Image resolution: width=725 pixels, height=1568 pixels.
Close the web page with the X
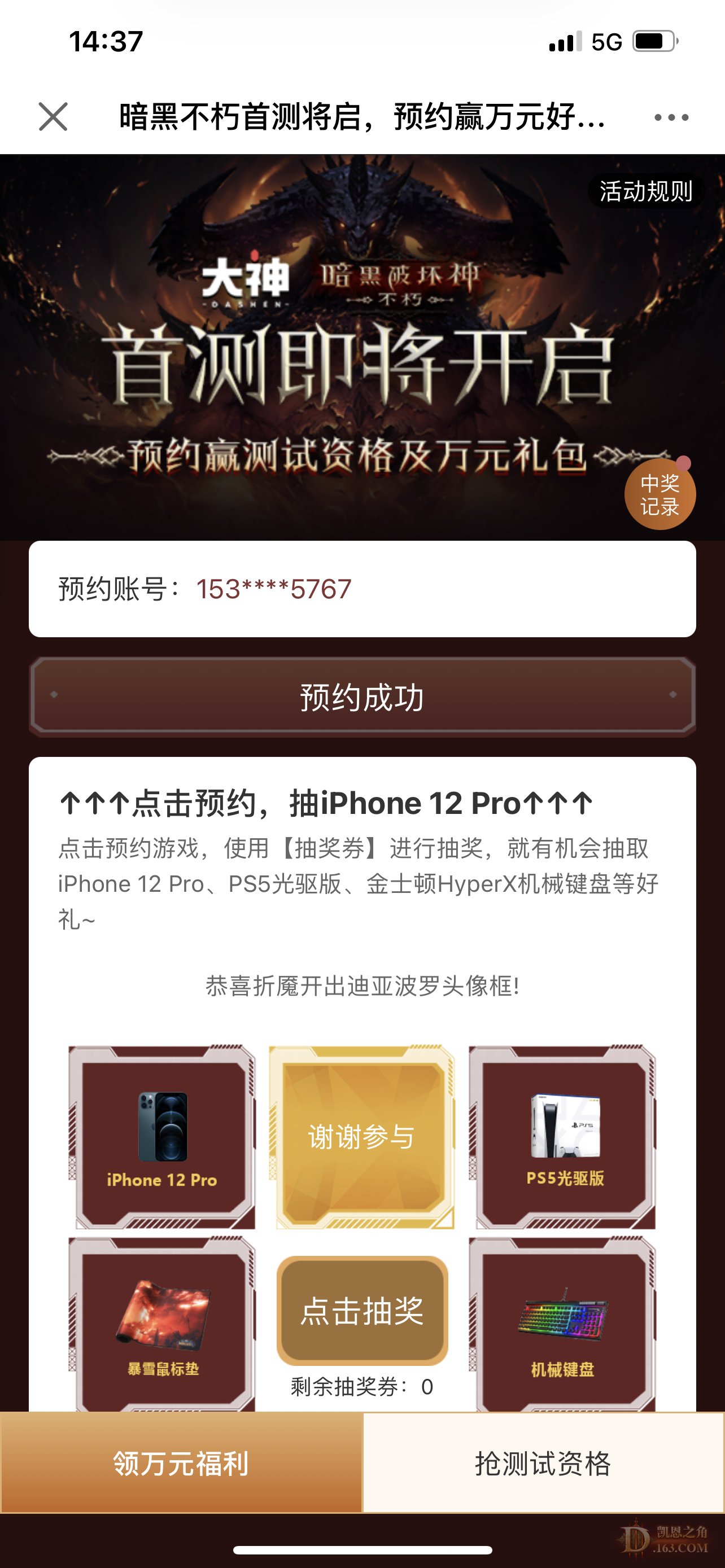53,116
